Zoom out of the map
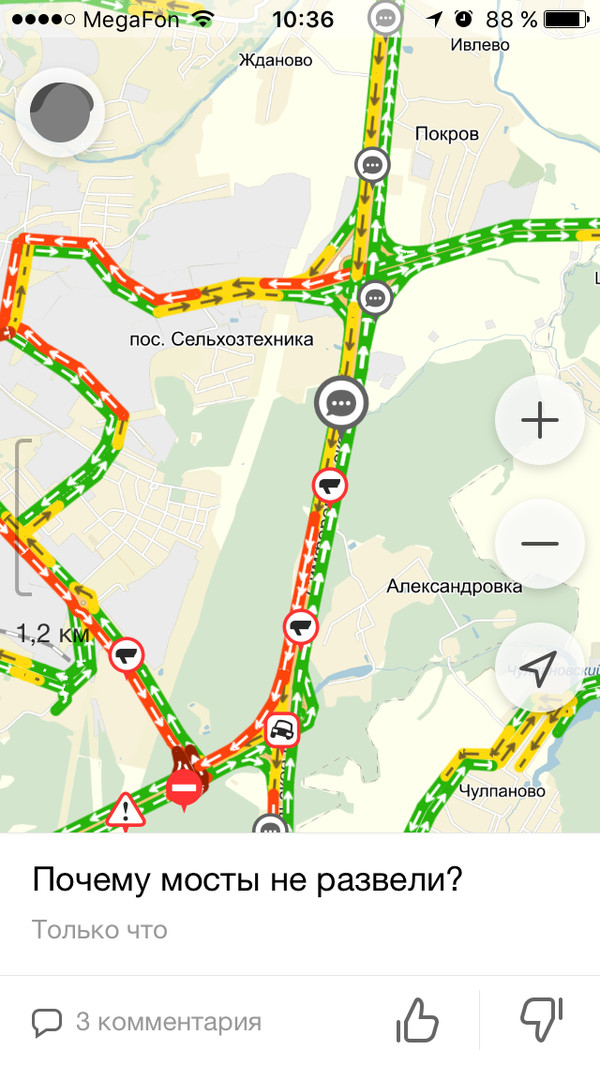 (x=539, y=544)
